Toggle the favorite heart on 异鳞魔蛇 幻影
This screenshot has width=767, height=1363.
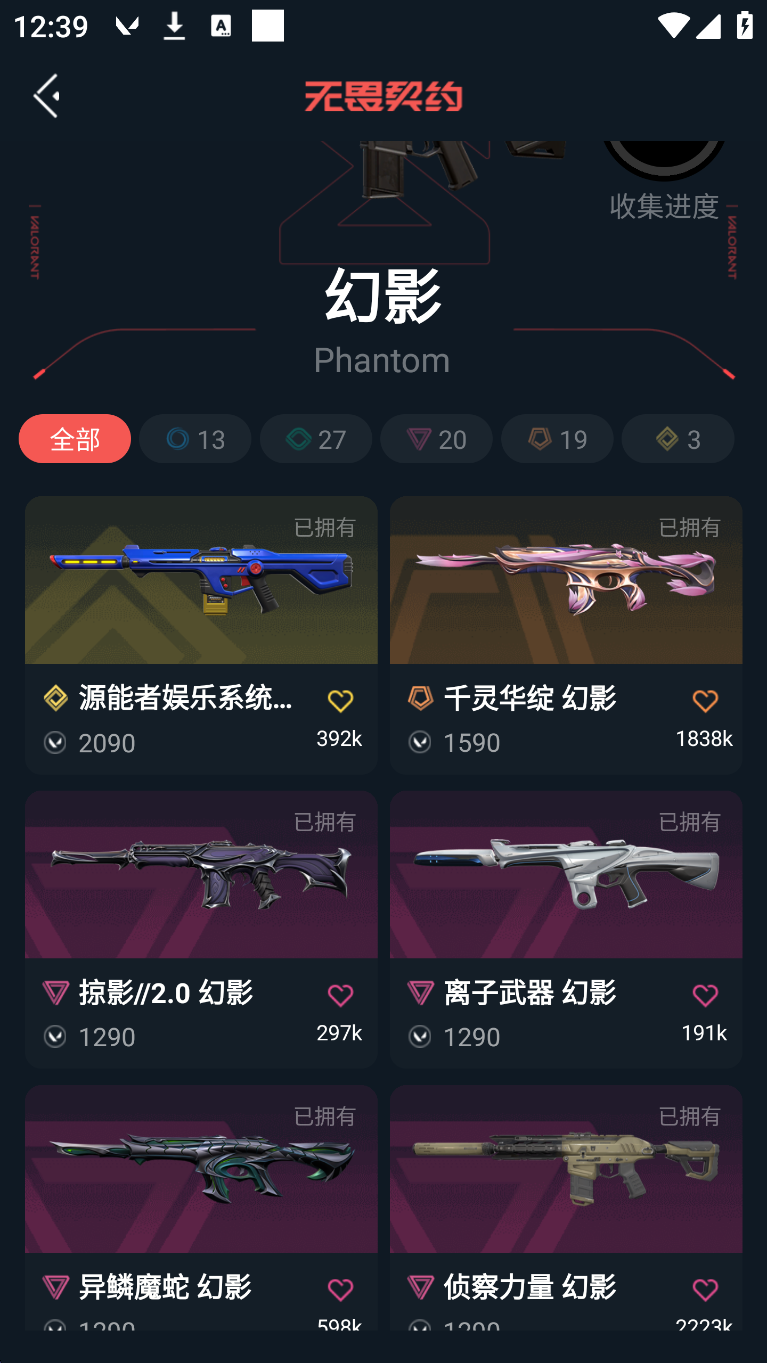point(340,1290)
